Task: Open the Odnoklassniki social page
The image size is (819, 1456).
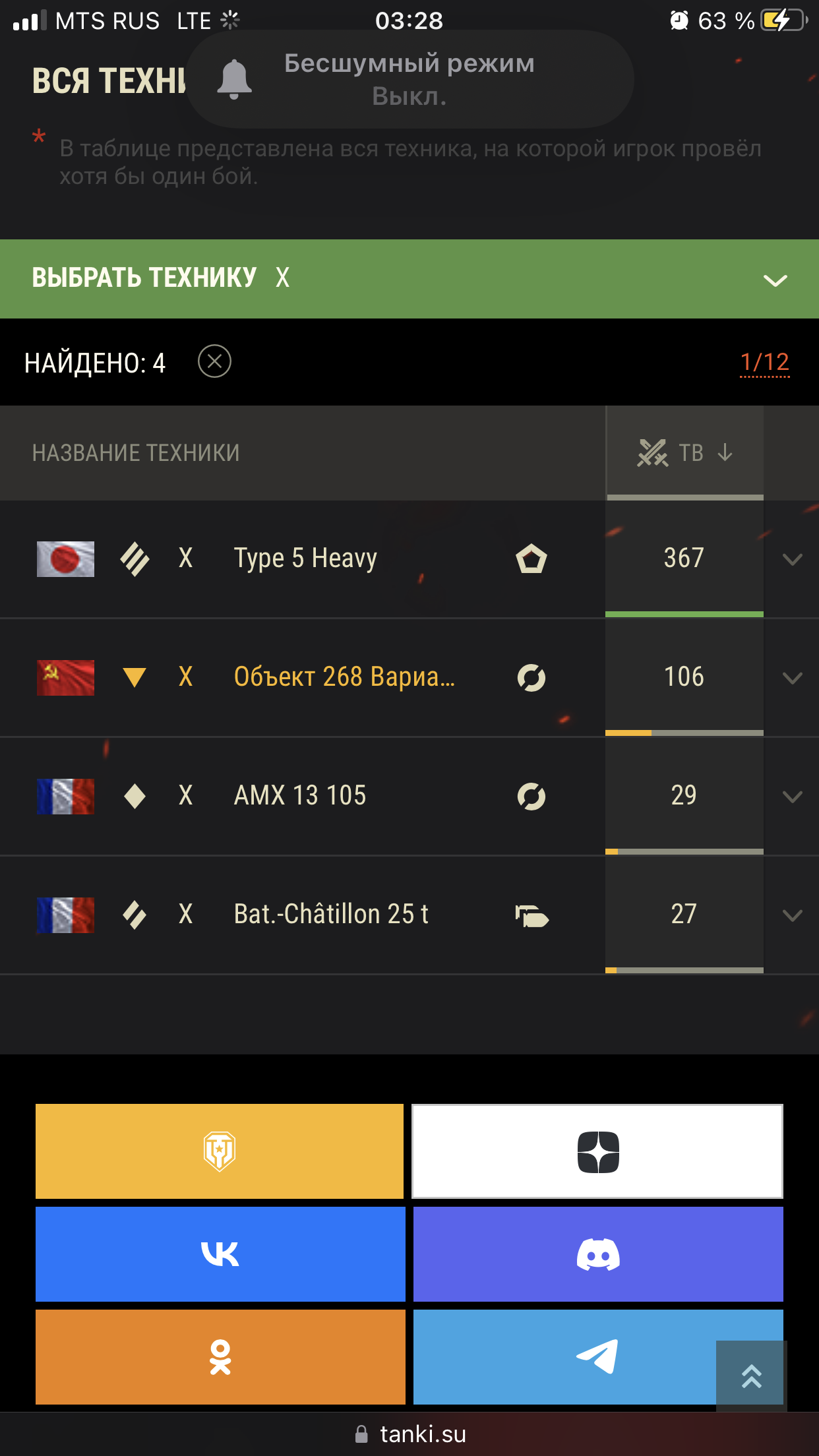Action: pyautogui.click(x=220, y=1357)
